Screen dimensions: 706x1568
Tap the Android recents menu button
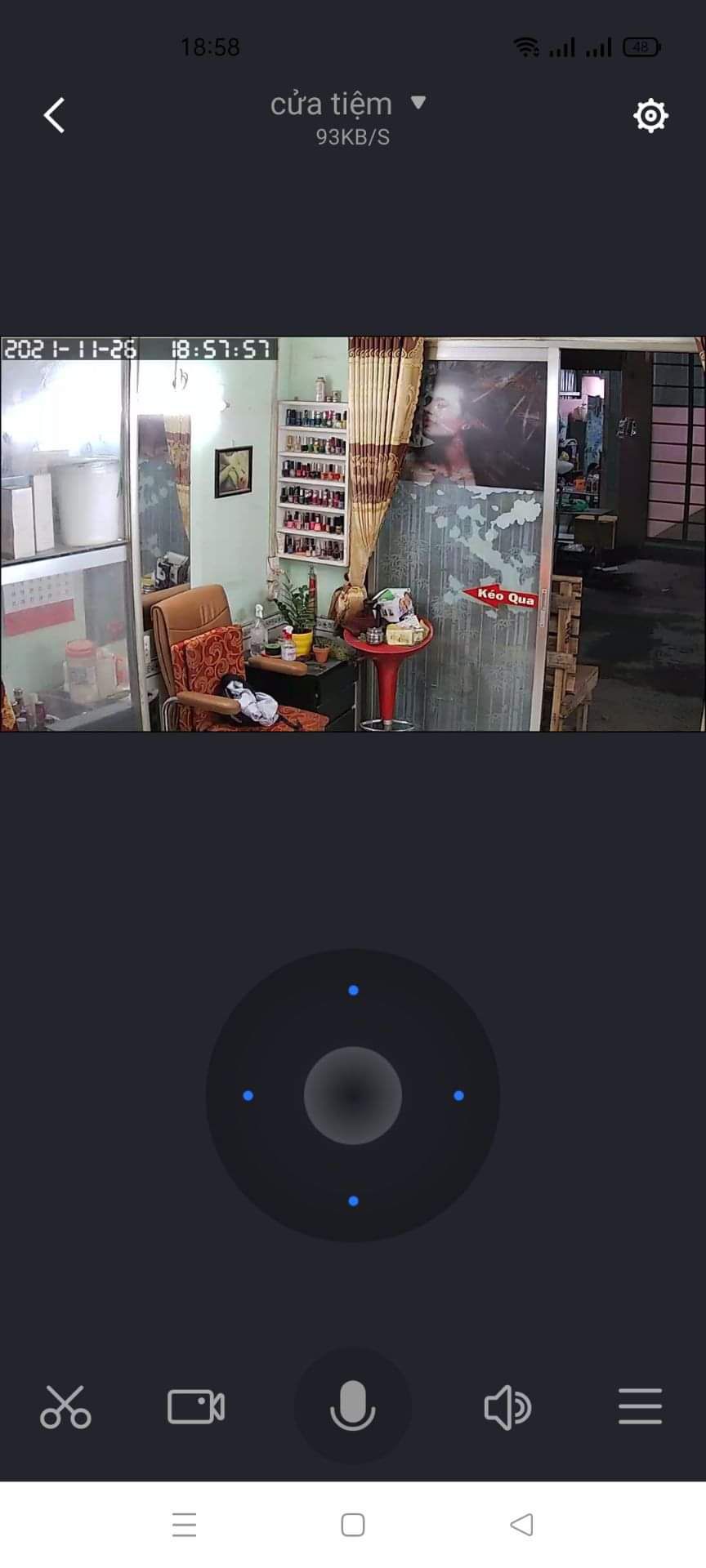pos(184,1525)
